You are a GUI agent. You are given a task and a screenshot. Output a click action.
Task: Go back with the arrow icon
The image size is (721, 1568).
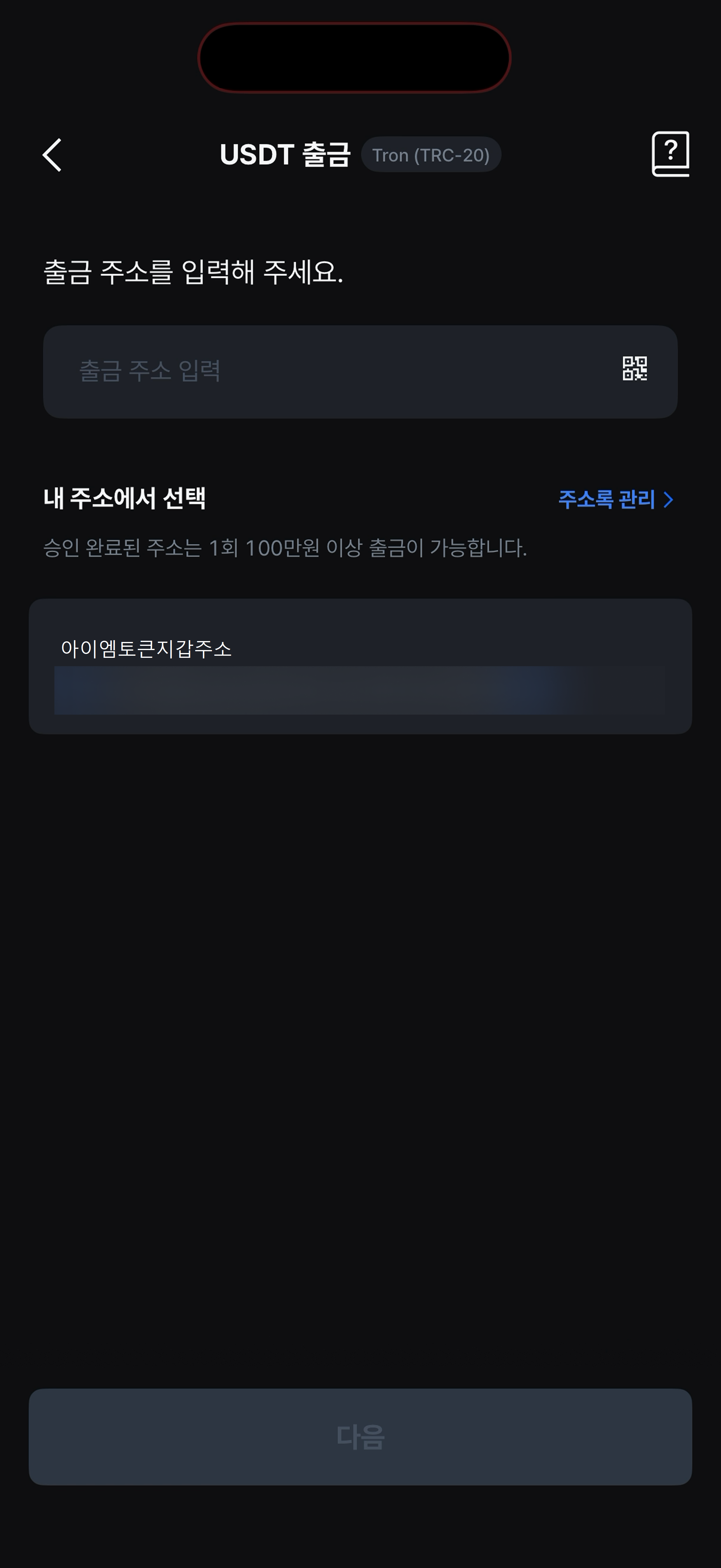coord(52,155)
